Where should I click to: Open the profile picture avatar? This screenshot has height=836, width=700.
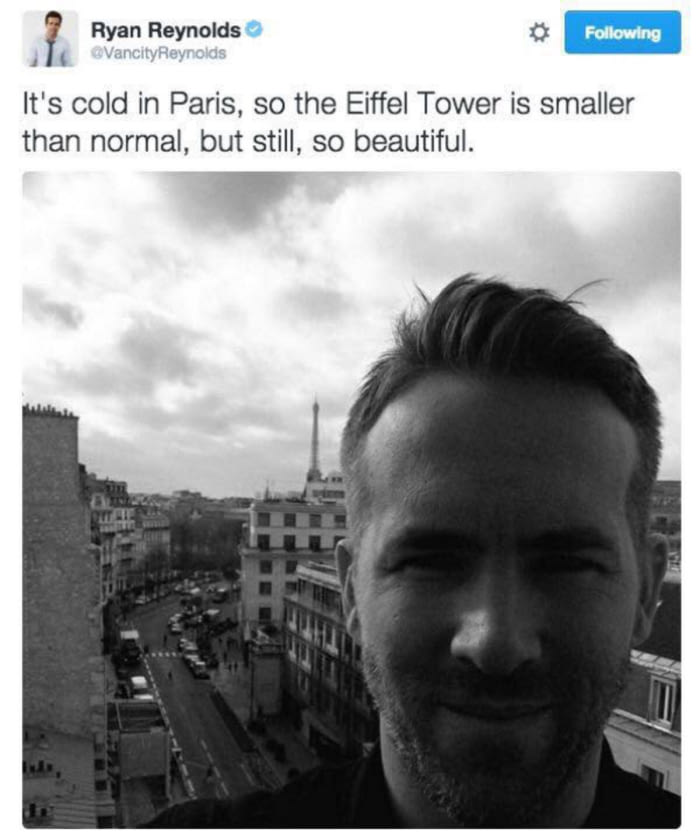[50, 38]
